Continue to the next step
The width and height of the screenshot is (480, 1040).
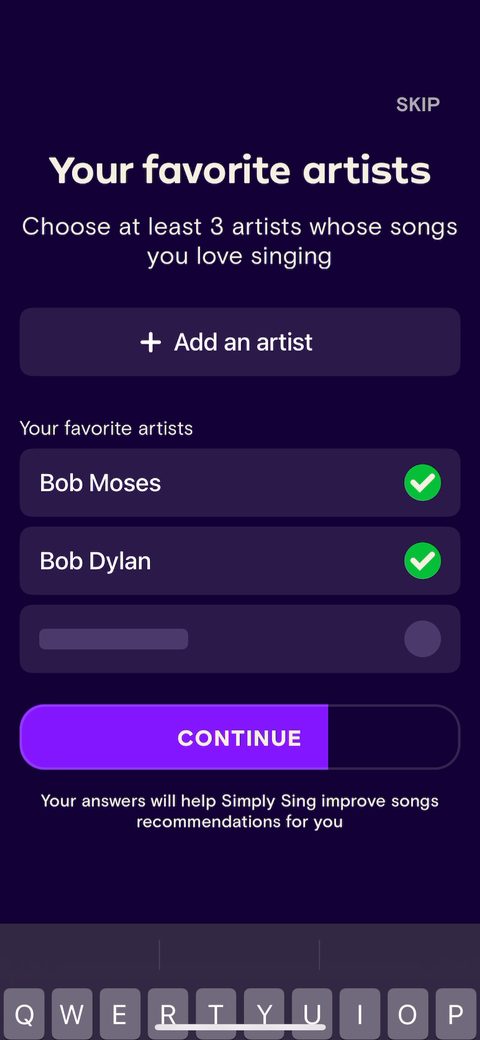click(x=240, y=738)
